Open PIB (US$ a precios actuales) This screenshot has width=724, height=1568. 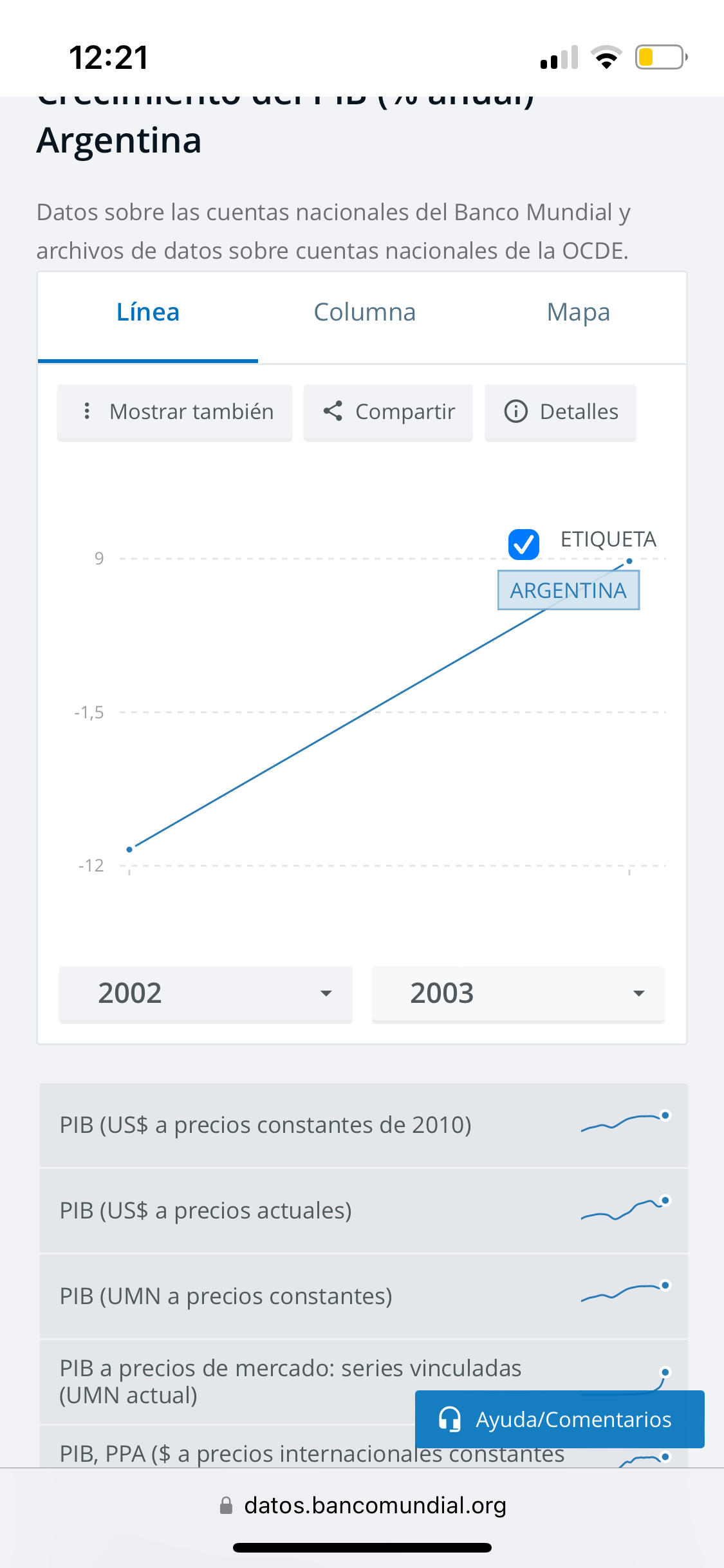point(364,1211)
